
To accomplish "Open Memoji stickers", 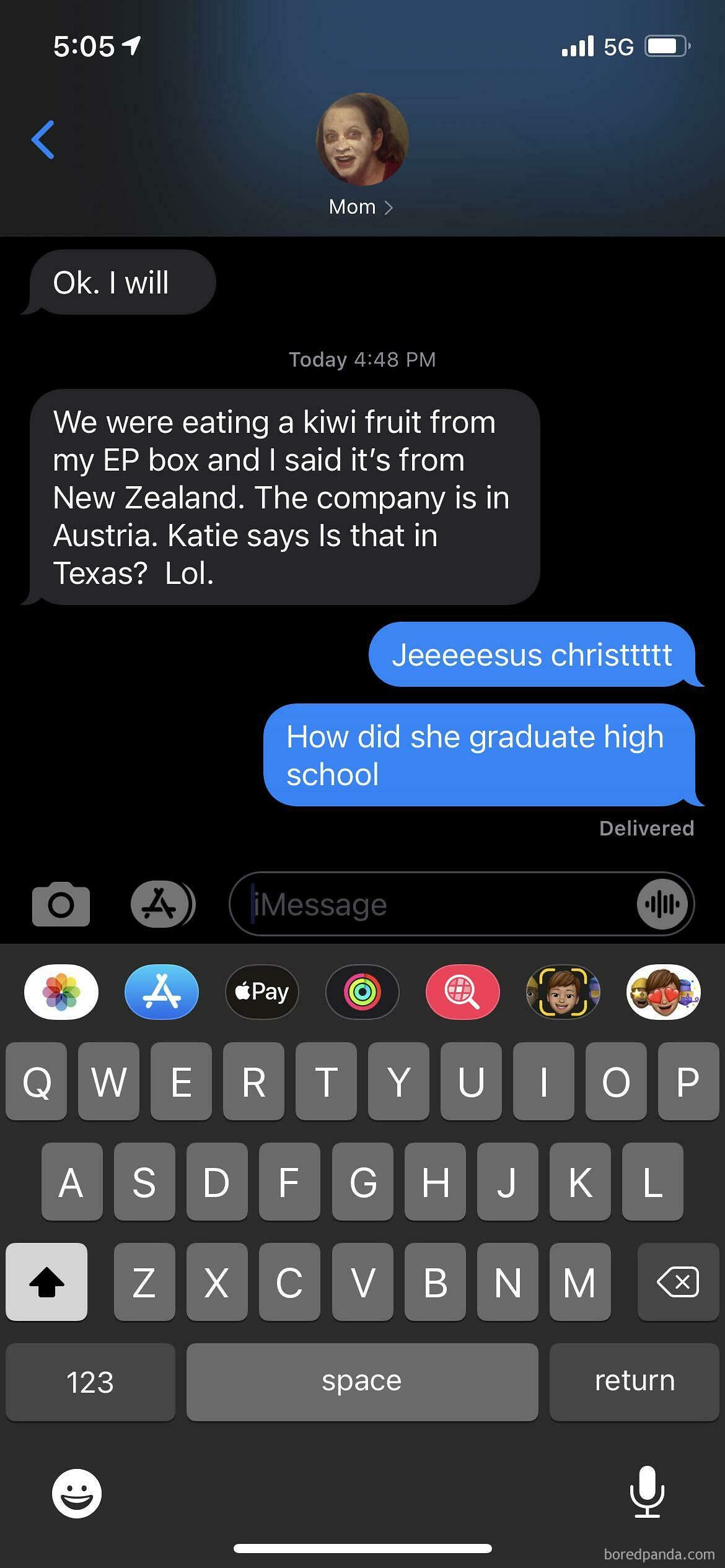I will [x=663, y=991].
